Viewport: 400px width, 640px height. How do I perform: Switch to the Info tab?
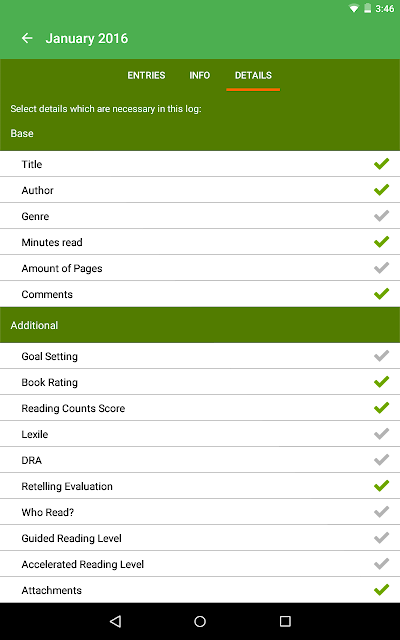point(200,76)
